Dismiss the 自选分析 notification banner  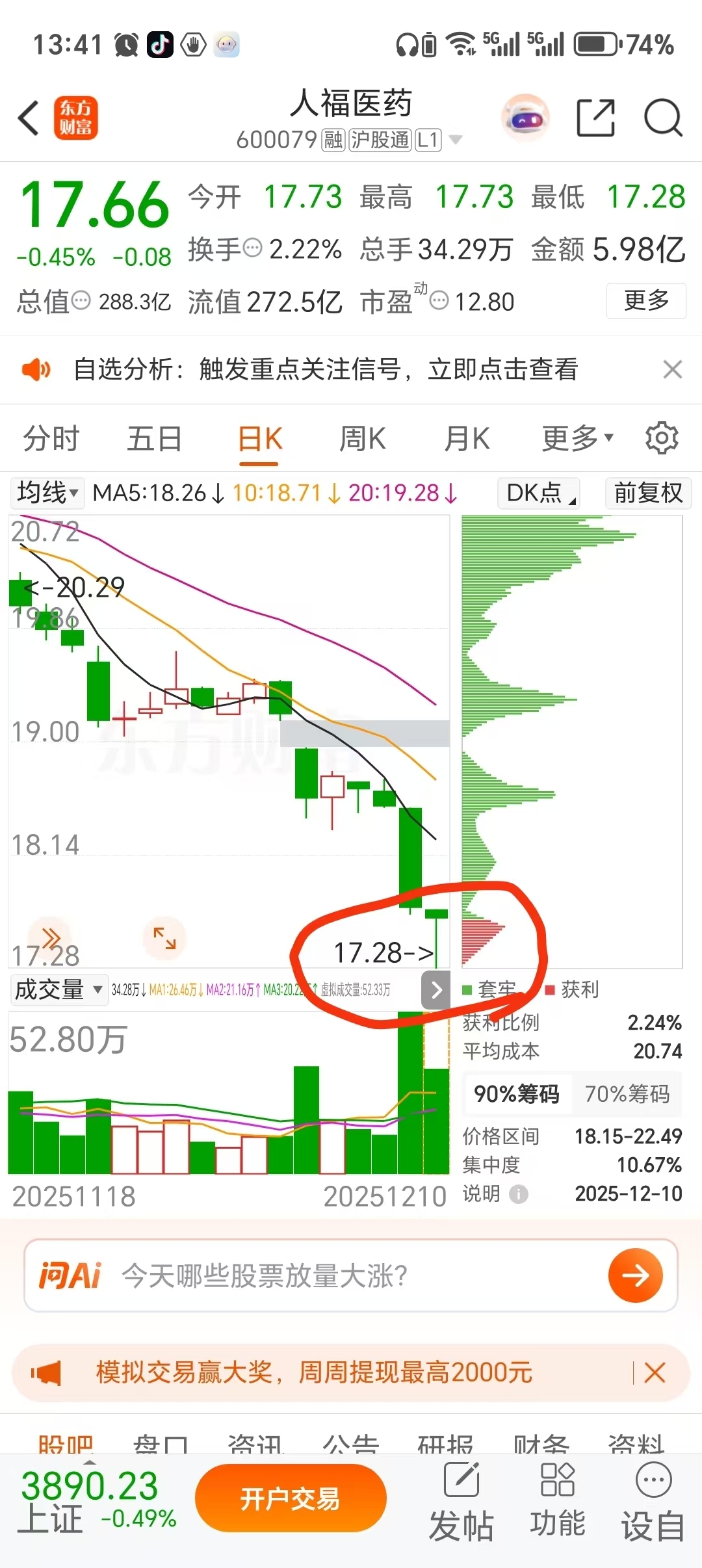(672, 369)
